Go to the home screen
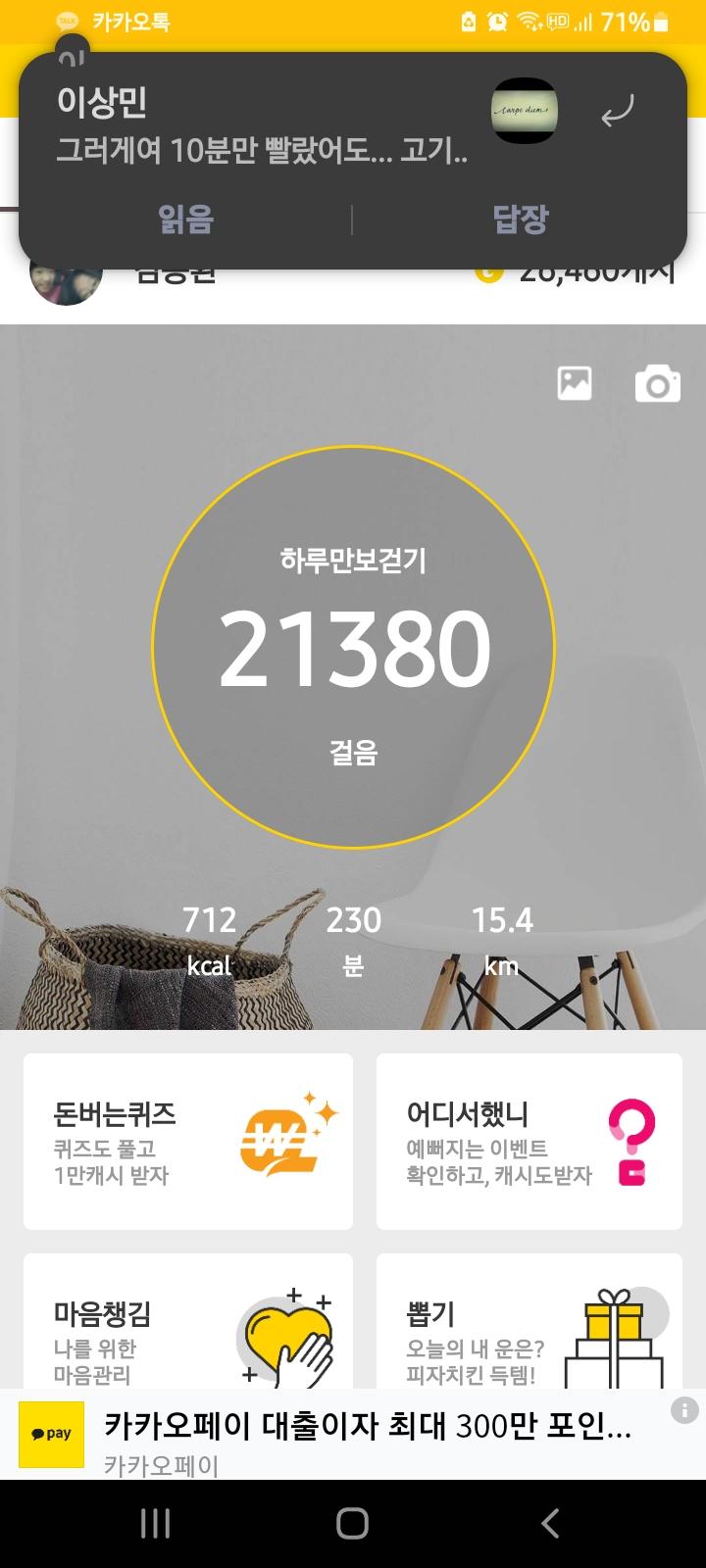706x1568 pixels. tap(353, 1523)
